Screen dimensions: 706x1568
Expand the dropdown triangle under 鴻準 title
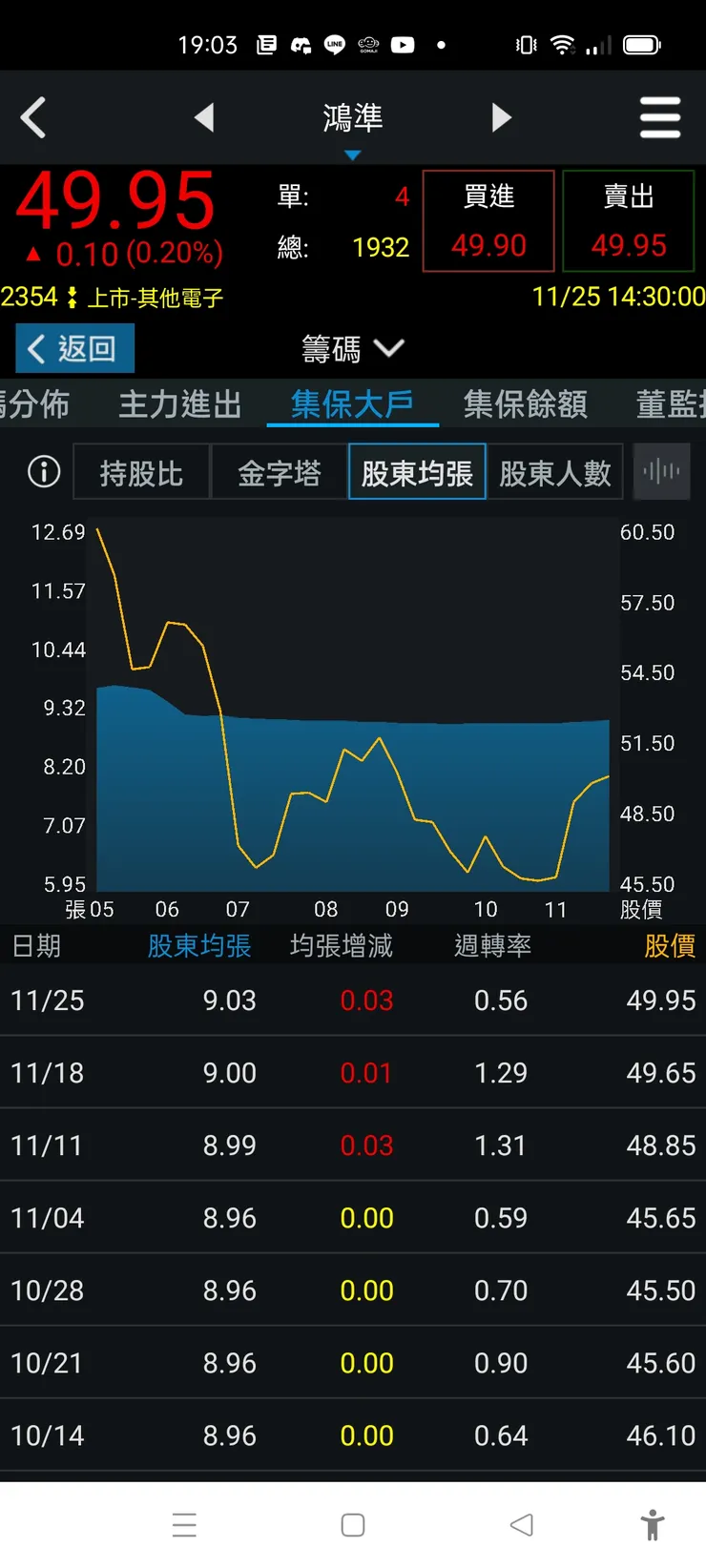tap(353, 154)
